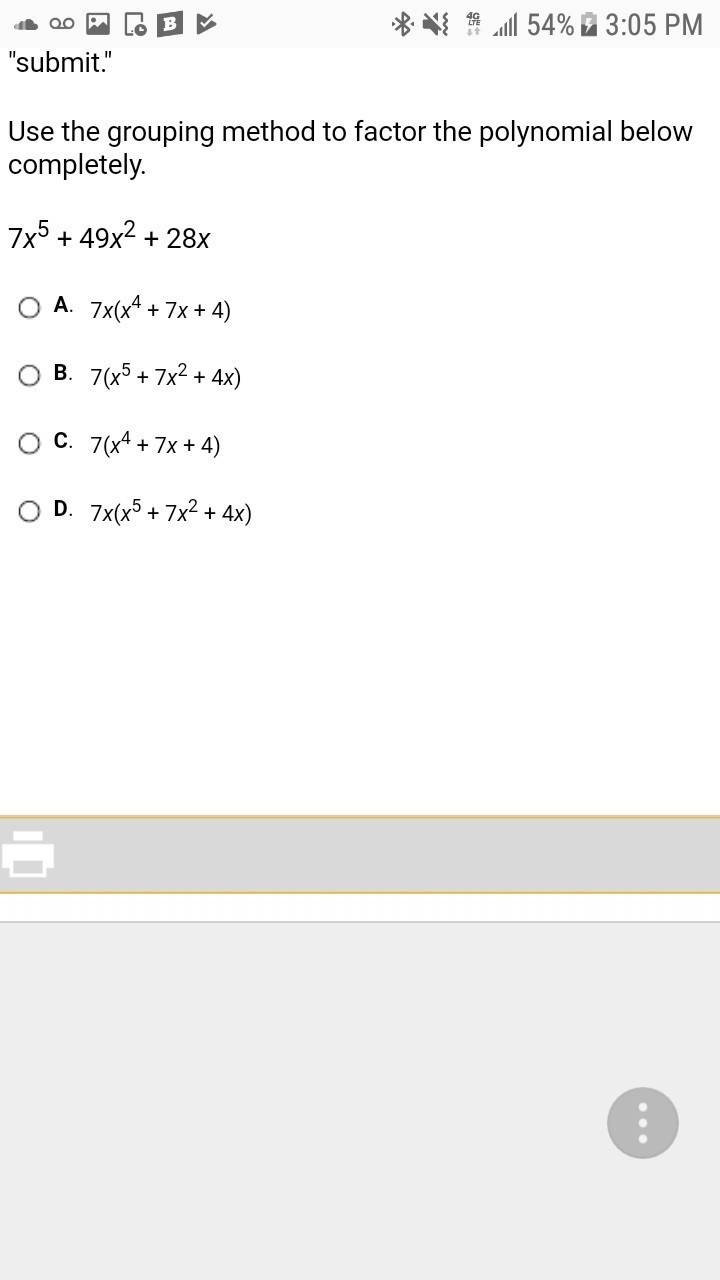Choose option B, 7(x⁵ + 7x² + 4x)

[30, 375]
